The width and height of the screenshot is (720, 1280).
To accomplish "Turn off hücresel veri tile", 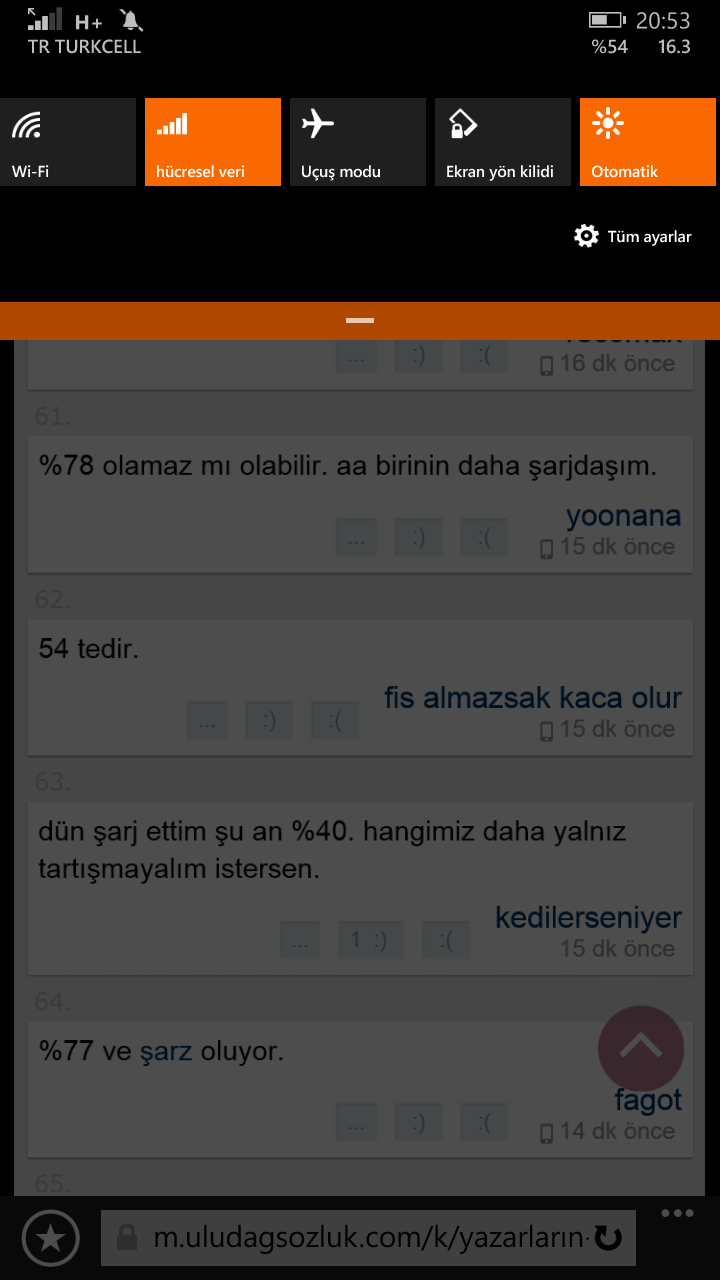I will coord(213,142).
